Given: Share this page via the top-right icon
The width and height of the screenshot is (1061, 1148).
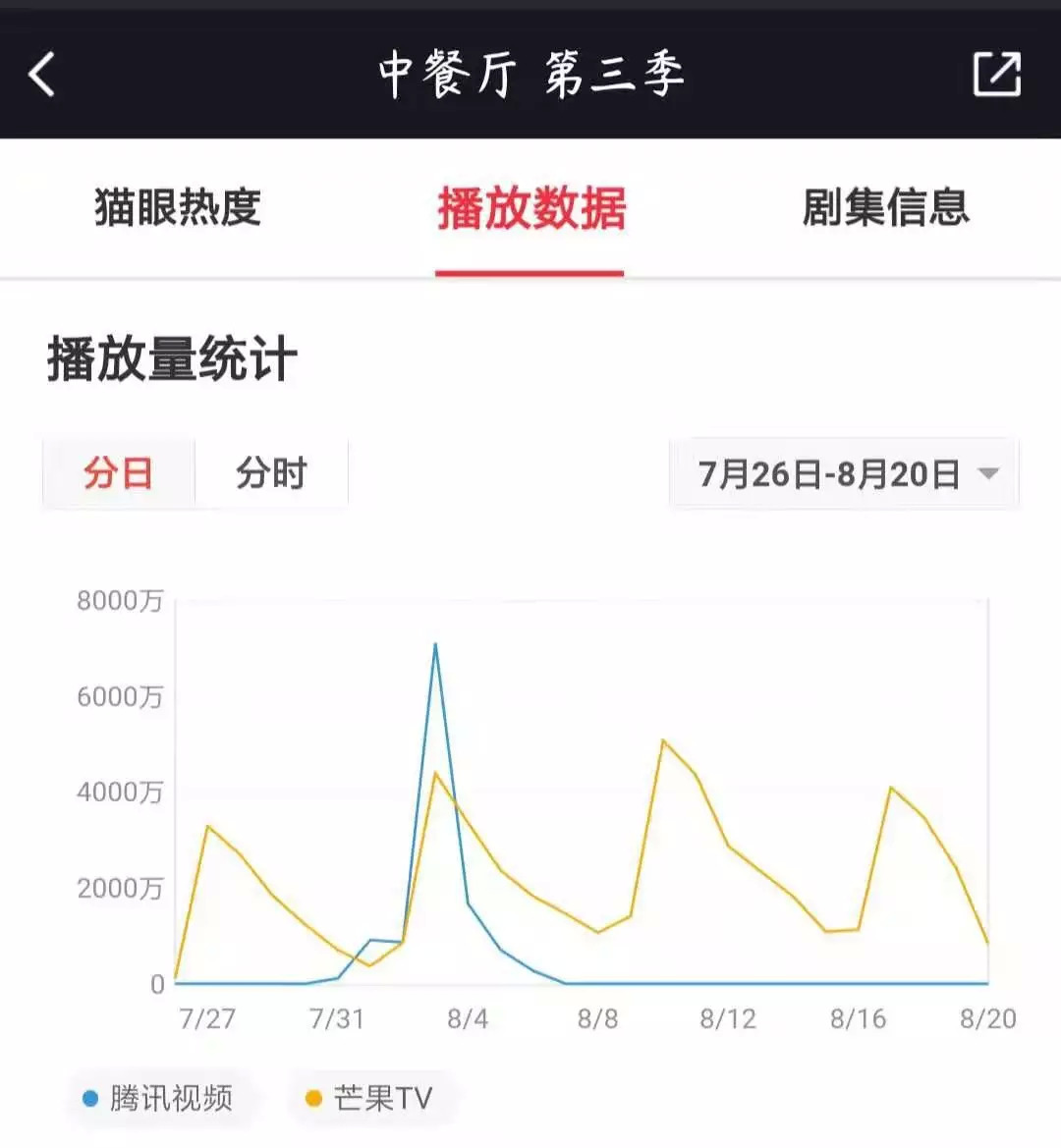Looking at the screenshot, I should [x=996, y=75].
